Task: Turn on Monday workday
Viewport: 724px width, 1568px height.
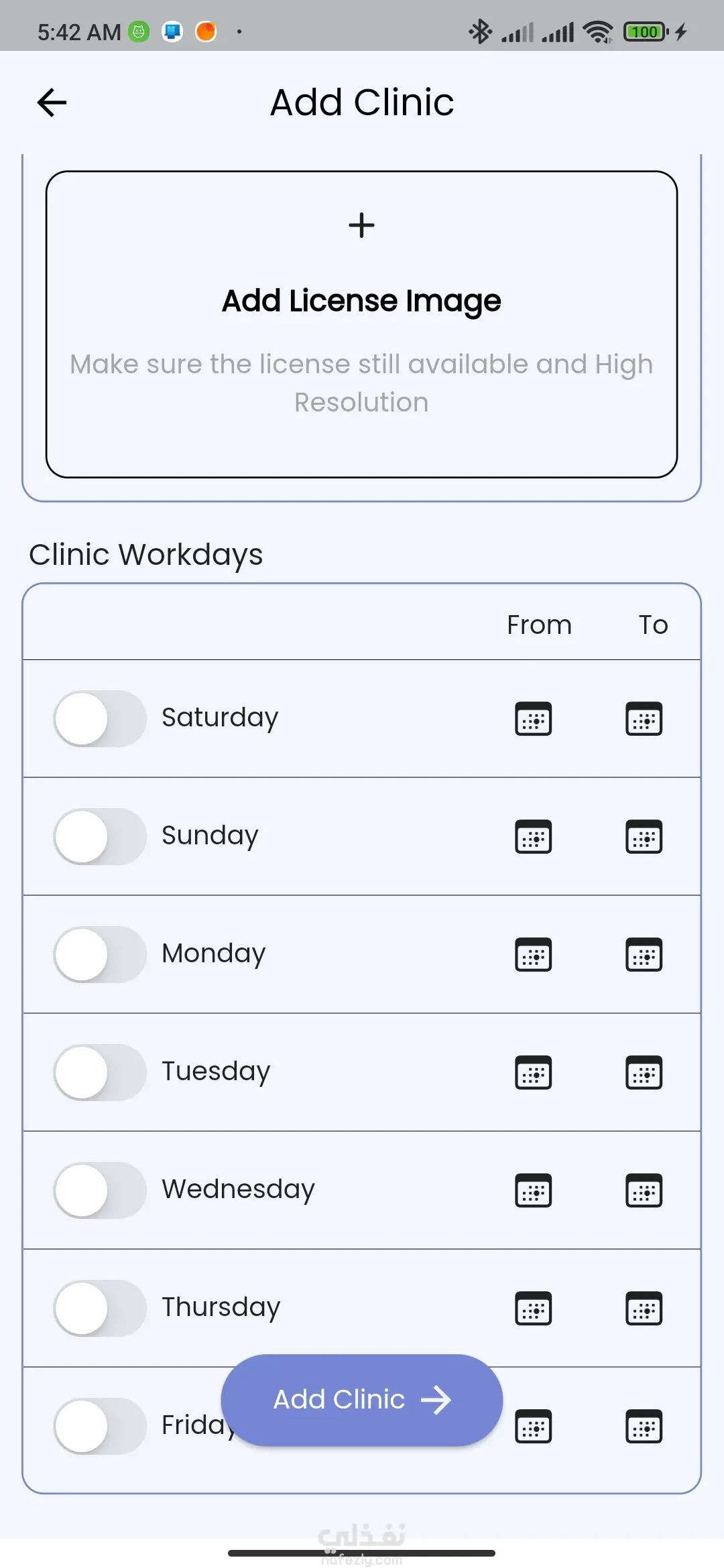Action: [99, 954]
